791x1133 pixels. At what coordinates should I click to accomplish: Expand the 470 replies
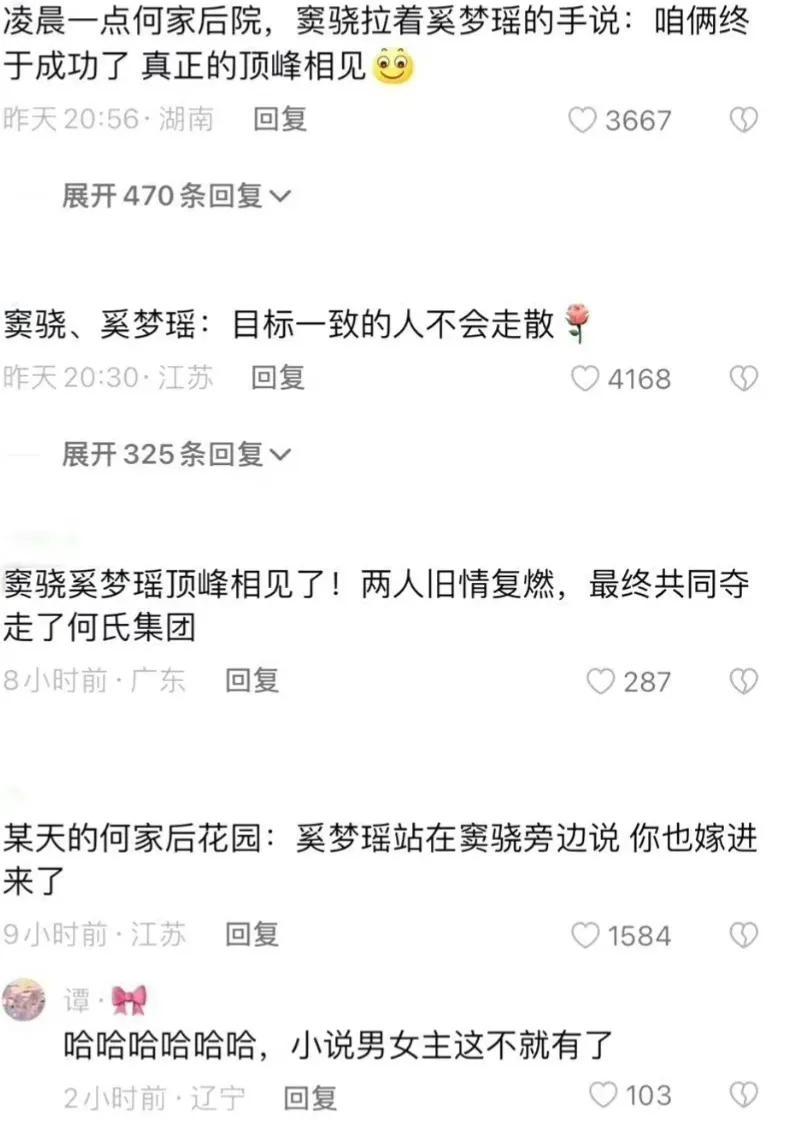click(x=176, y=196)
